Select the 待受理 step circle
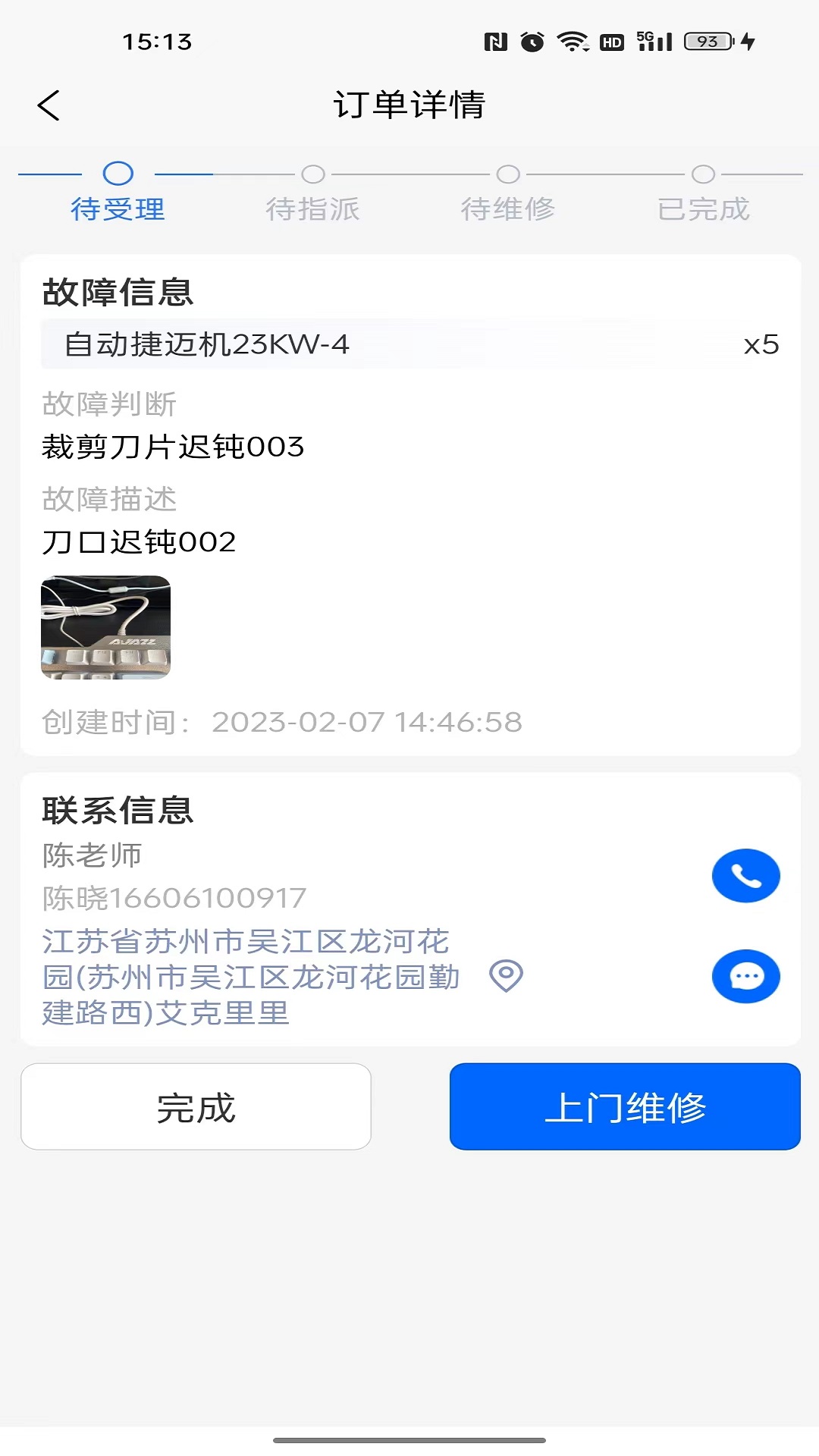The image size is (819, 1456). 118,172
